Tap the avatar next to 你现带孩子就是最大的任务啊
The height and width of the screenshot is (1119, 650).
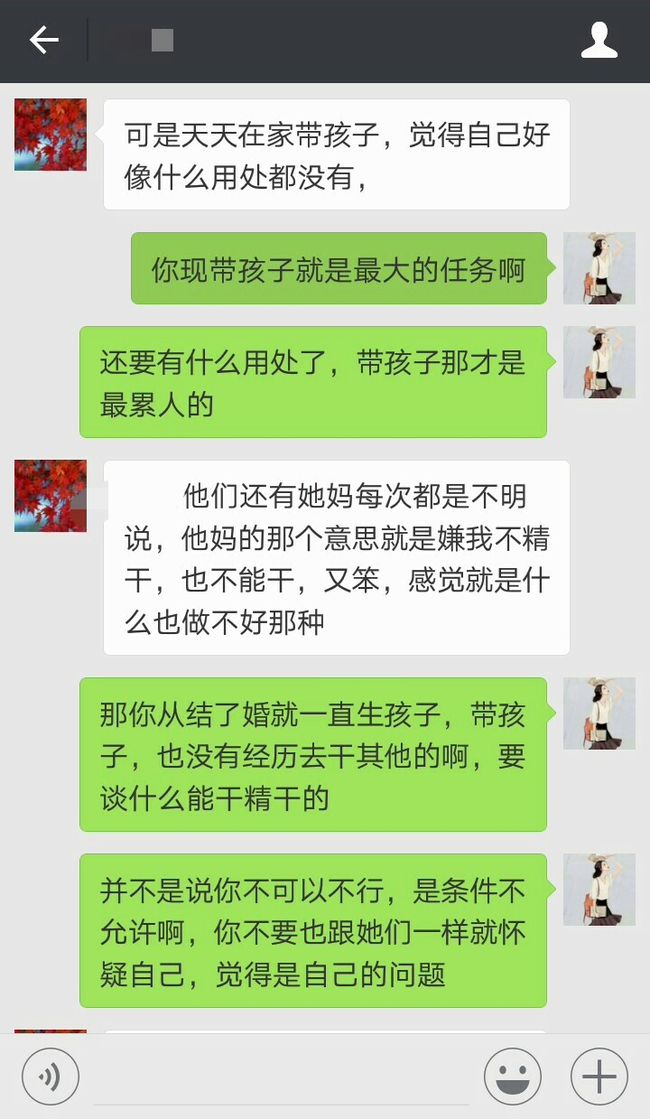point(599,268)
